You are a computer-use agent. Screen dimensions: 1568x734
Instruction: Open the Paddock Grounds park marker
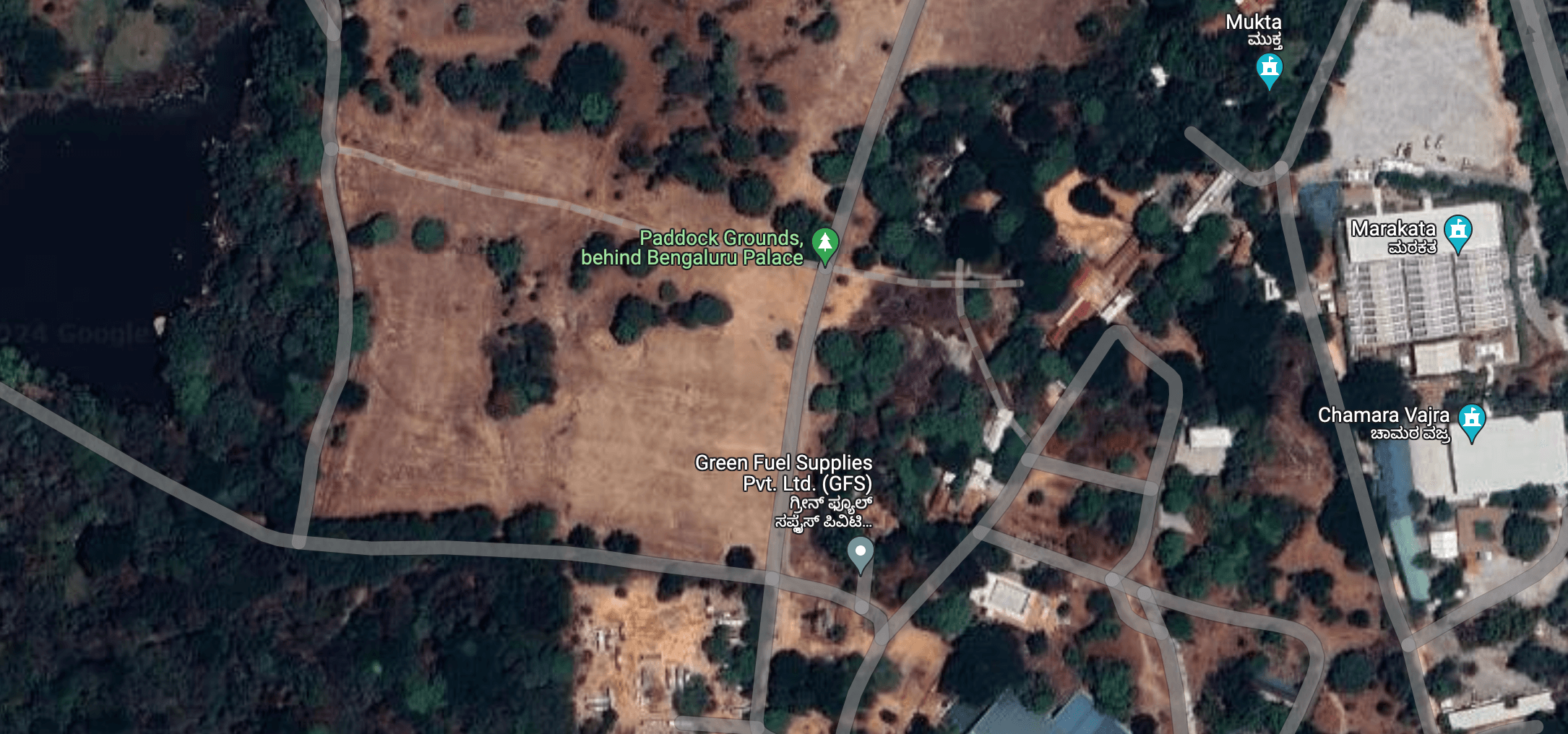[x=824, y=243]
